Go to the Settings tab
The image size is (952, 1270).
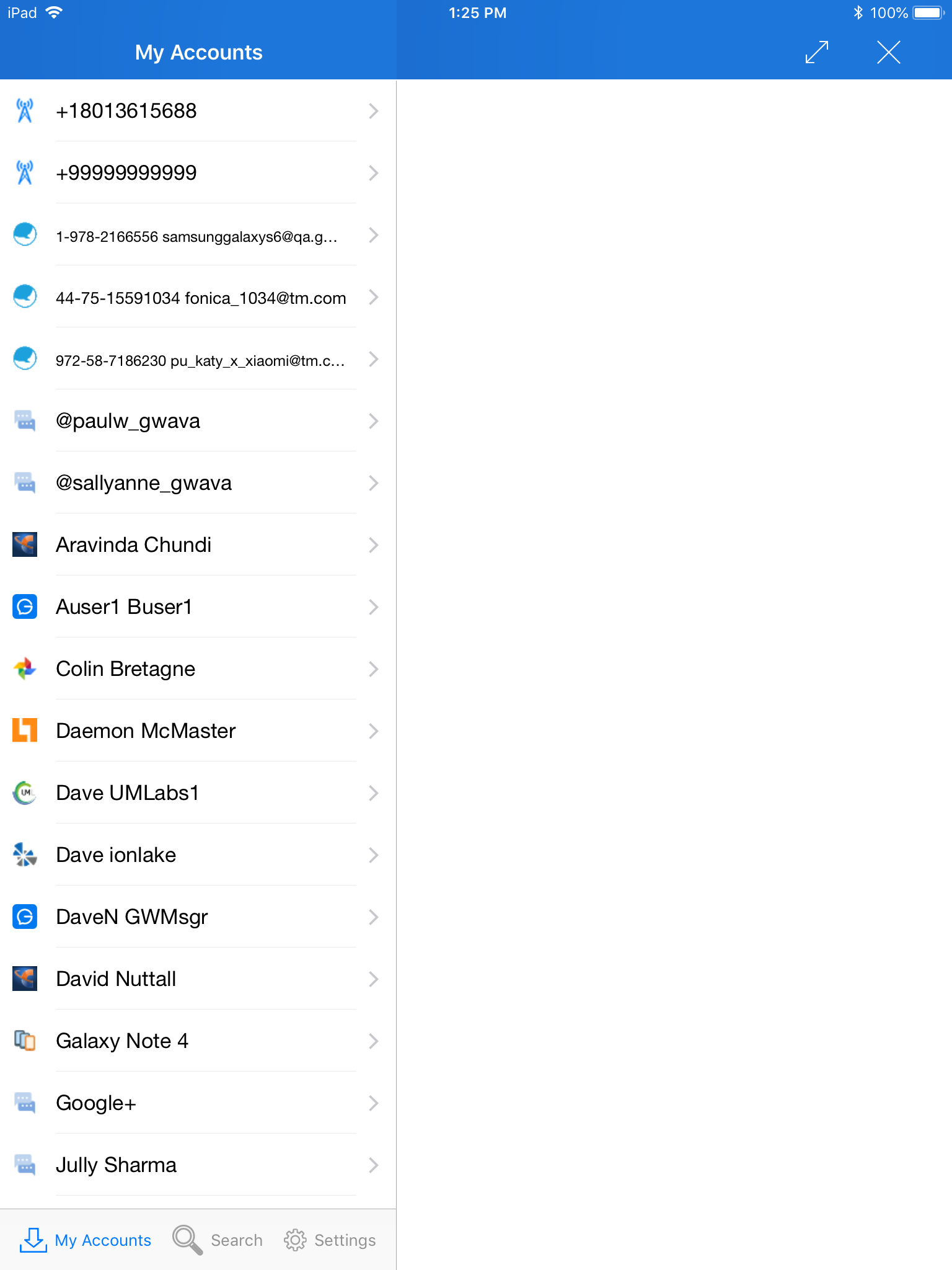click(x=330, y=1240)
